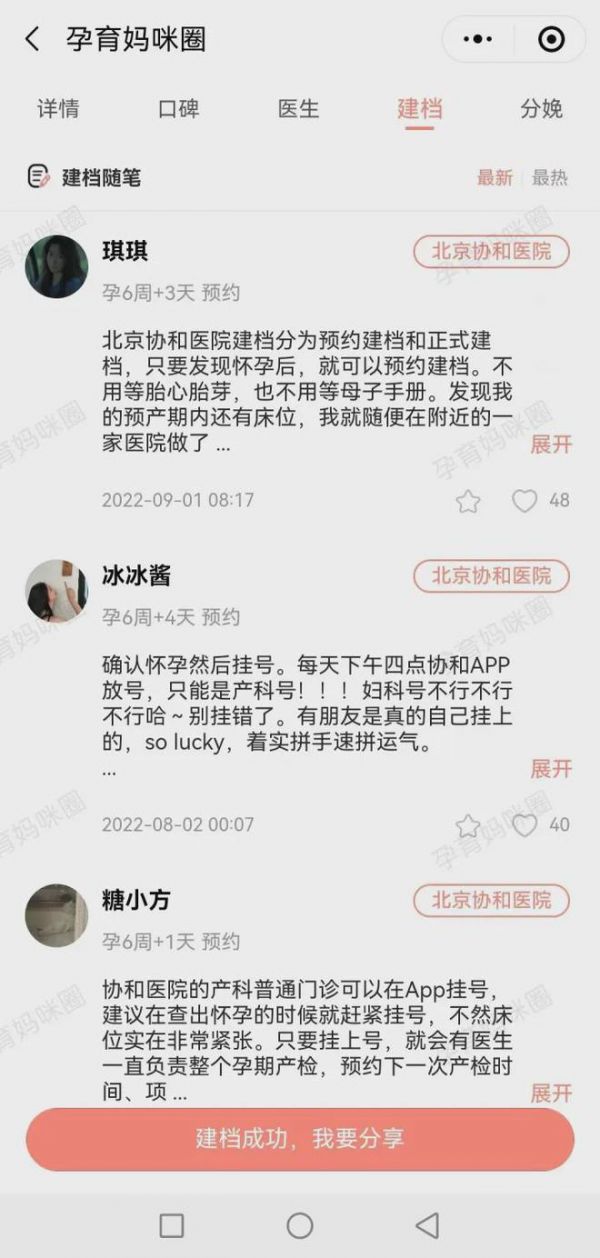The width and height of the screenshot is (600, 1258).
Task: Sort notes by 最热
Action: (x=550, y=178)
